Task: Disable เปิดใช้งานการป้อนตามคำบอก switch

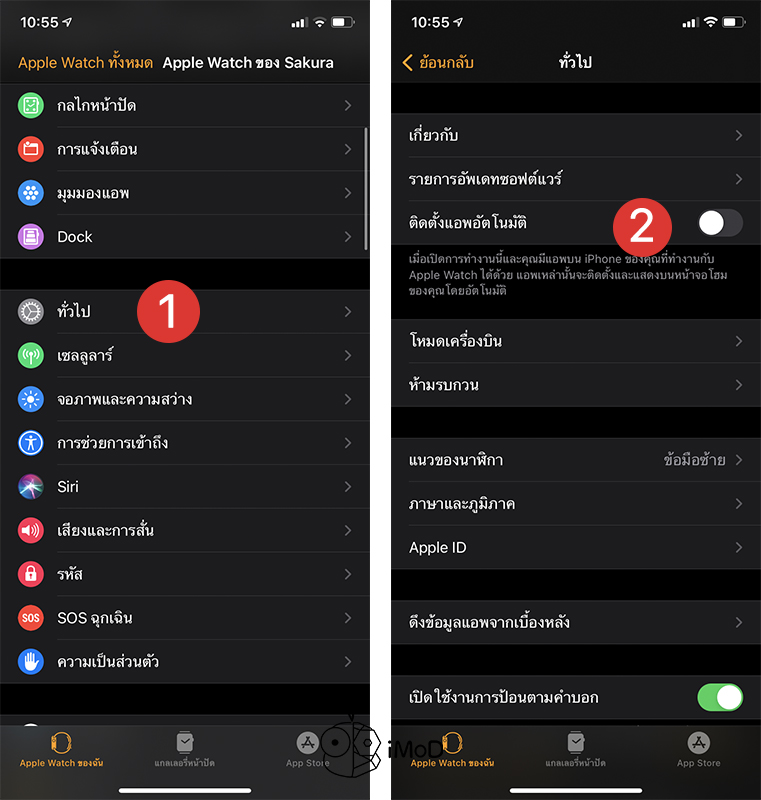Action: pyautogui.click(x=719, y=697)
